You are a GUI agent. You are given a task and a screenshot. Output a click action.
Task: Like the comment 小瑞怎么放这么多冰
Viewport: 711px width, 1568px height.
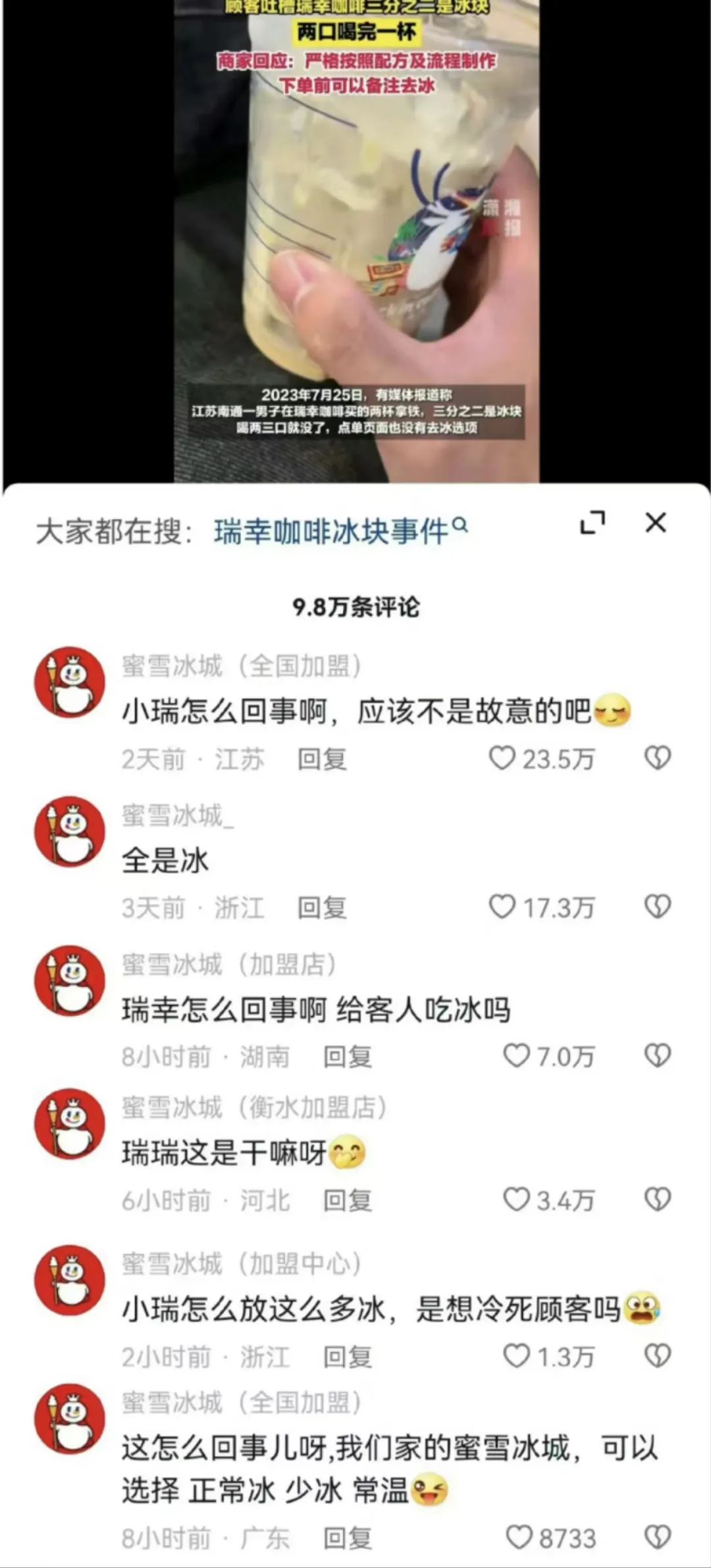click(516, 1355)
